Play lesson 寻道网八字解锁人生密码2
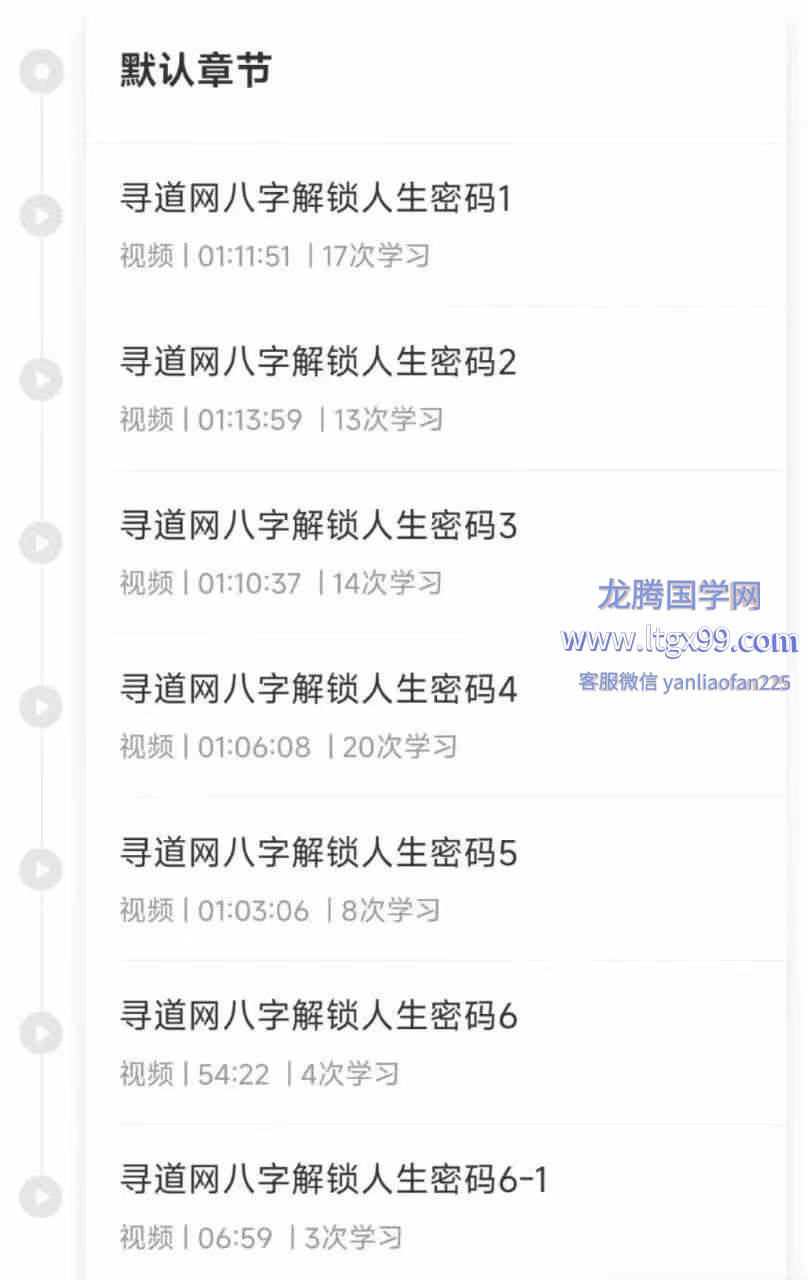 click(x=318, y=363)
